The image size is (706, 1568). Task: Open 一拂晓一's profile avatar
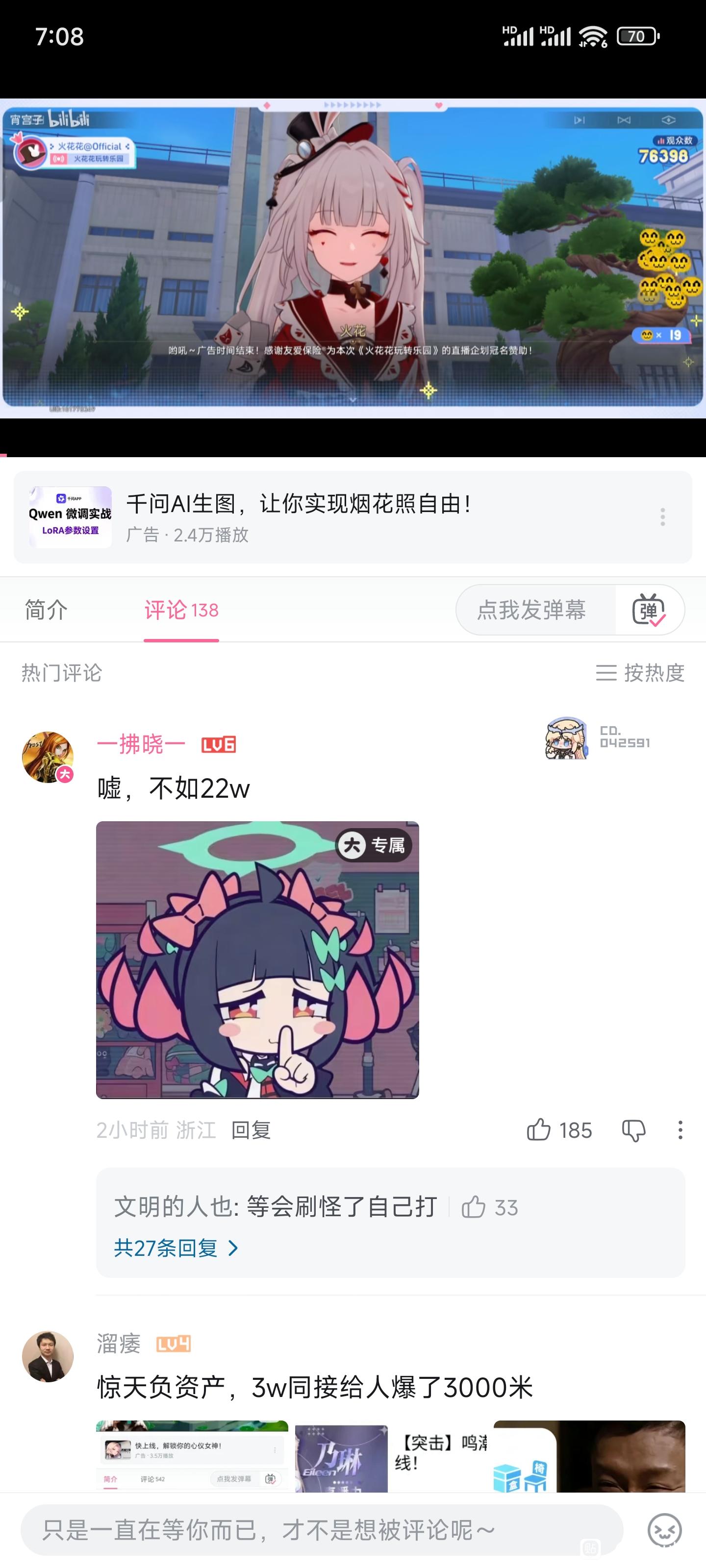[x=48, y=757]
